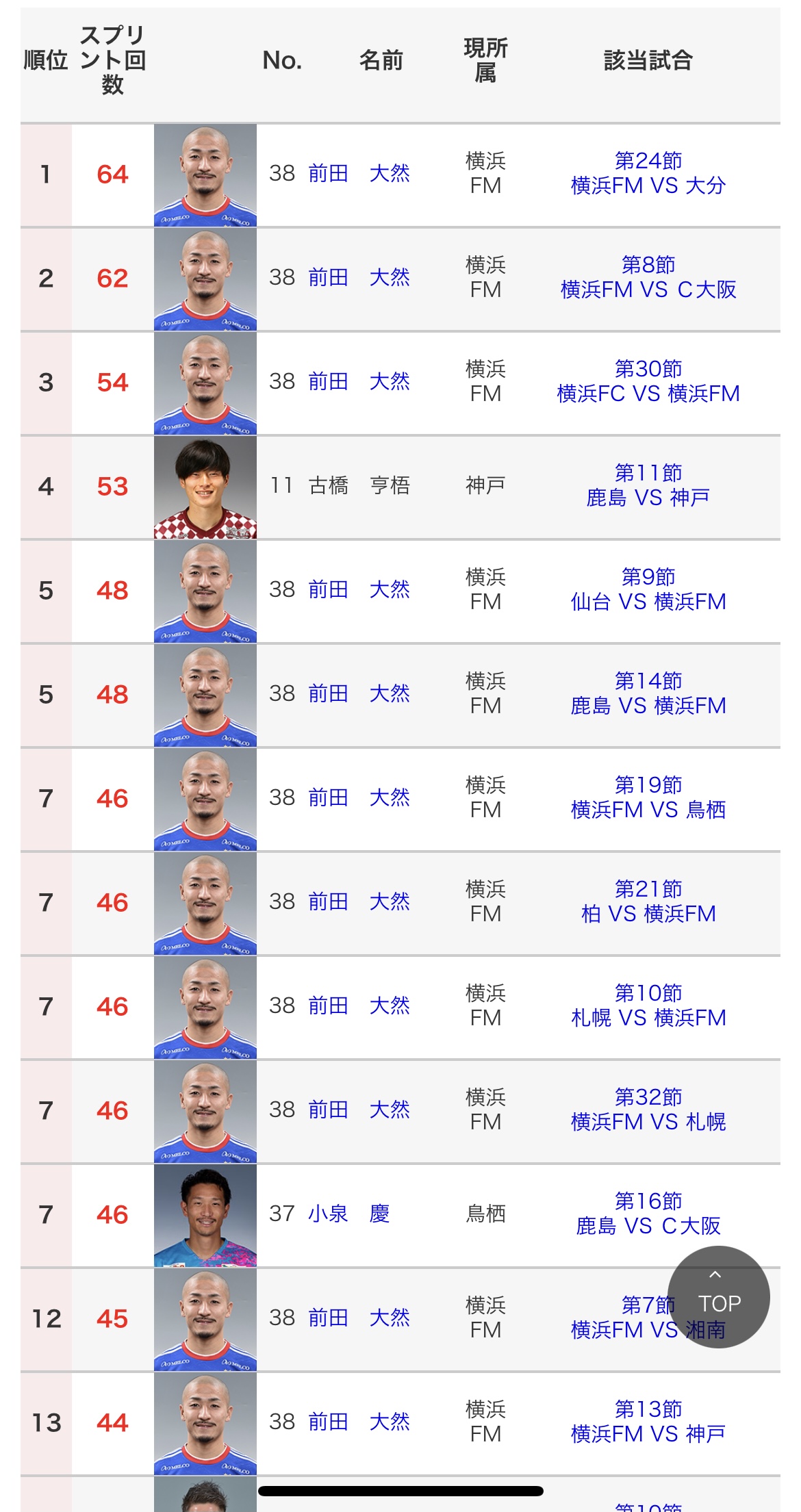
Task: Open the 第10節 札幌 VS 横浜FM match link
Action: coord(648,1005)
